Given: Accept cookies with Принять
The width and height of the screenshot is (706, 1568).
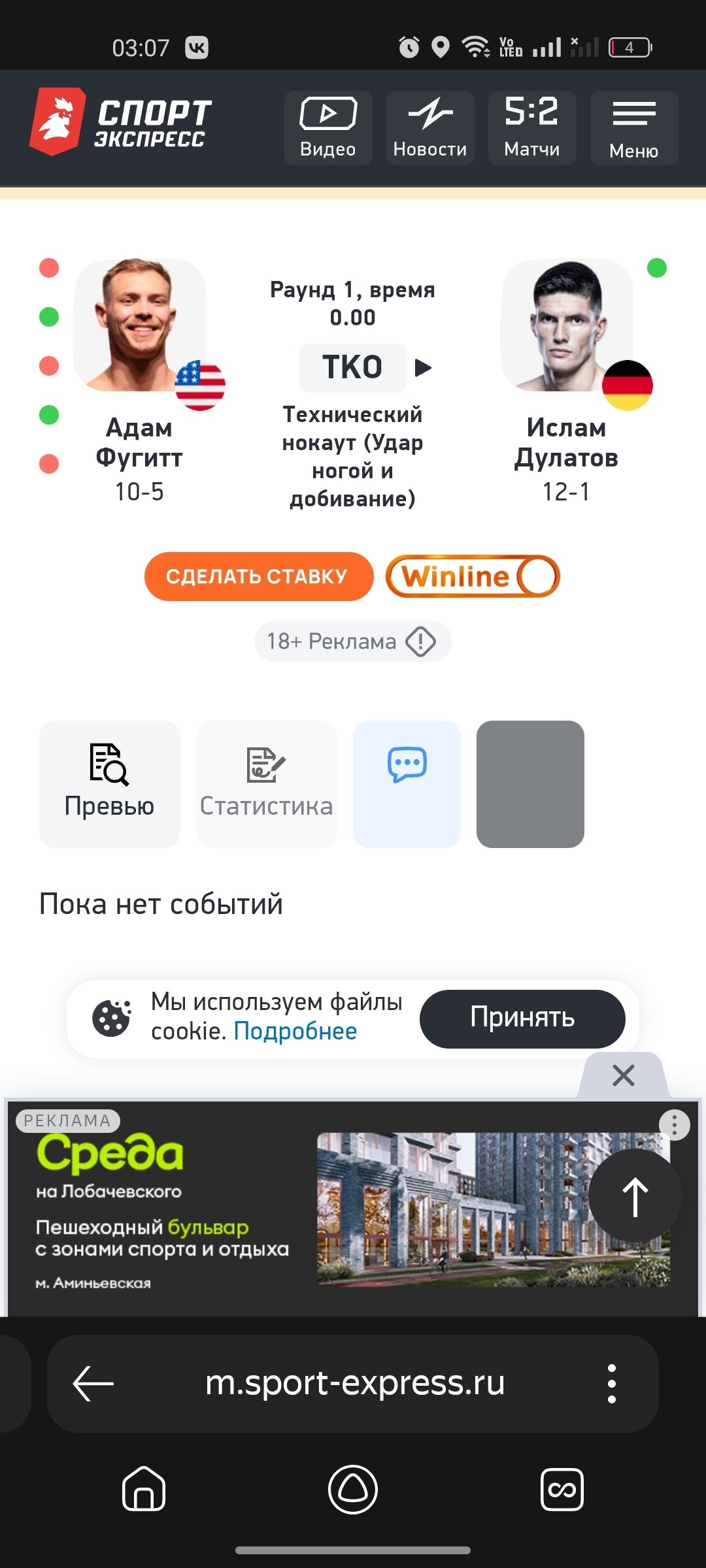Looking at the screenshot, I should (x=522, y=1019).
